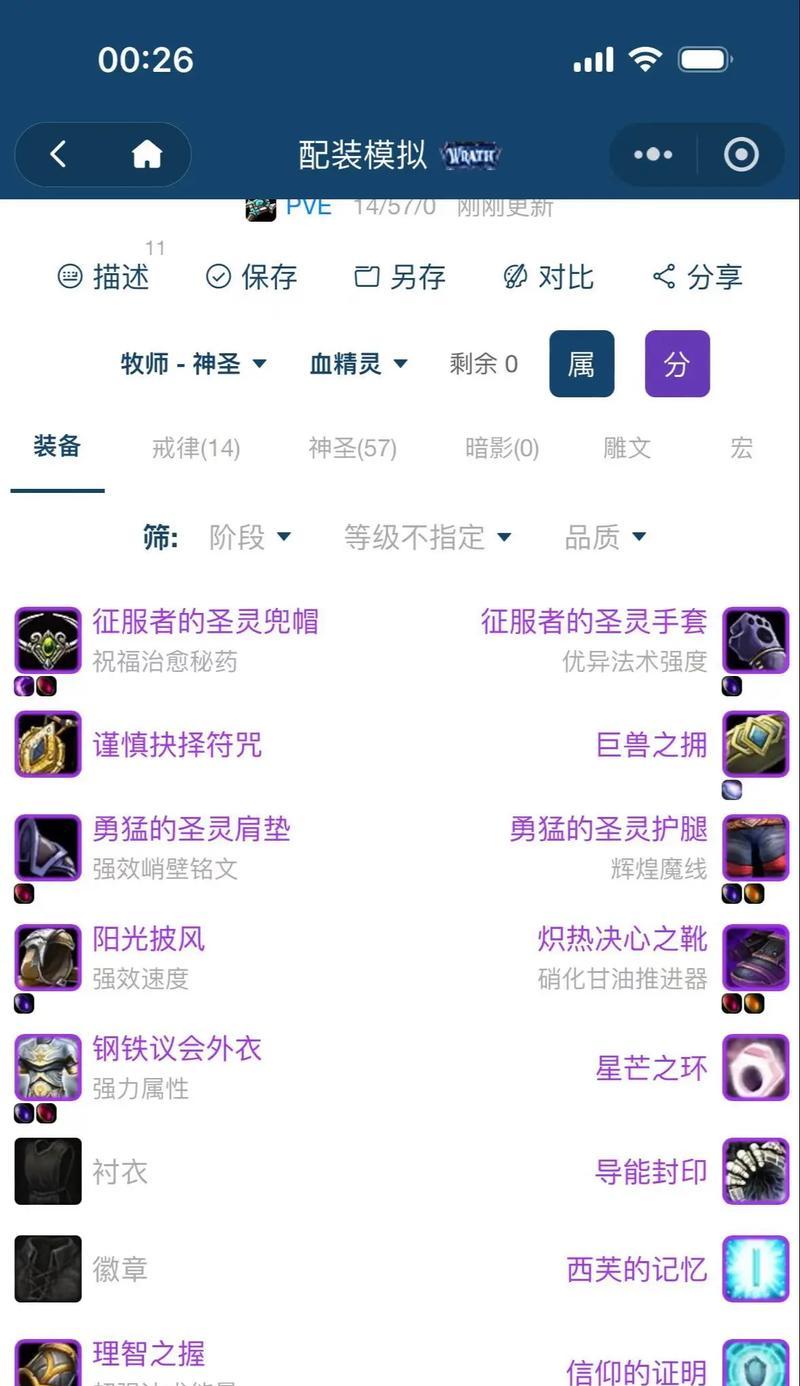Expand the 阶段 phase filter
The height and width of the screenshot is (1386, 800).
tap(250, 538)
